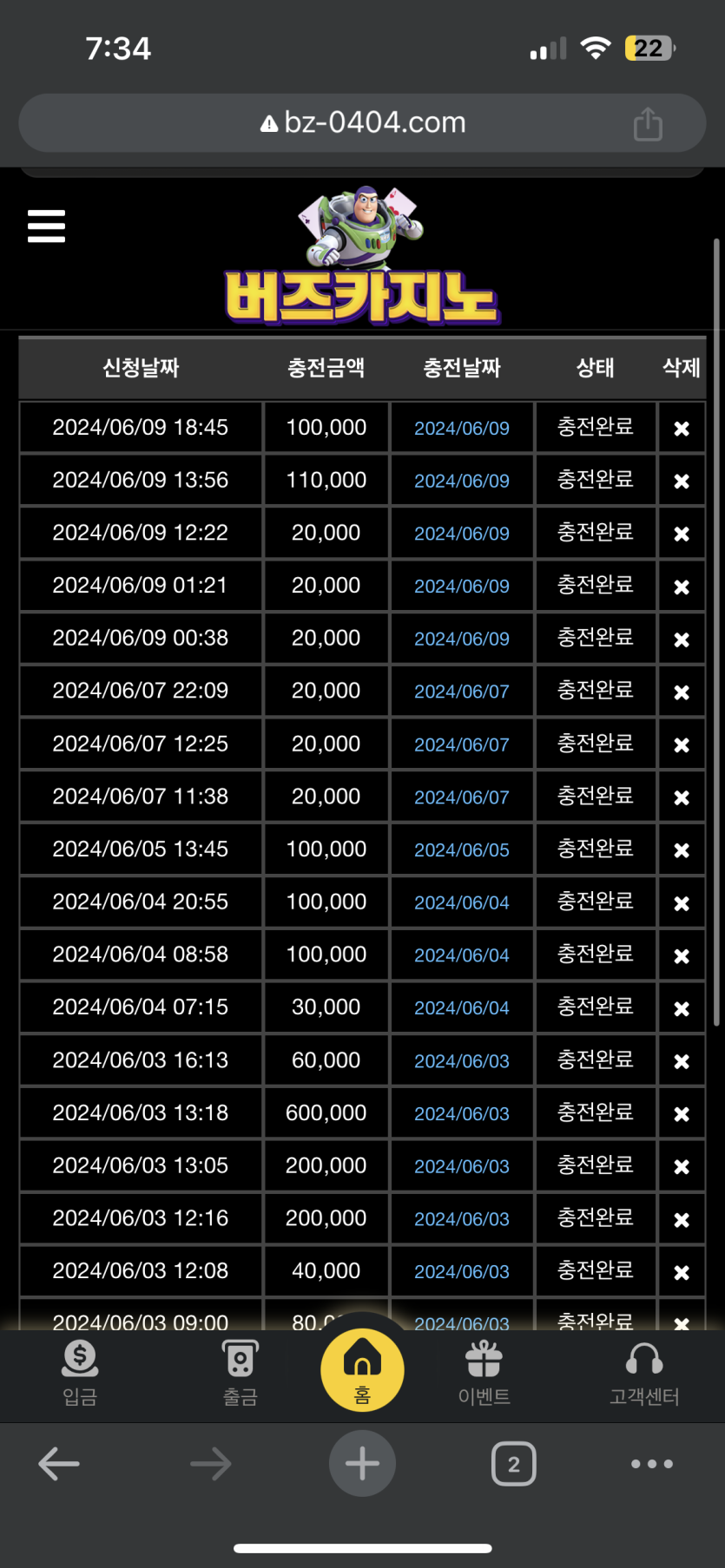Open the 입금 deposit tab
The image size is (725, 1568).
[x=80, y=1373]
